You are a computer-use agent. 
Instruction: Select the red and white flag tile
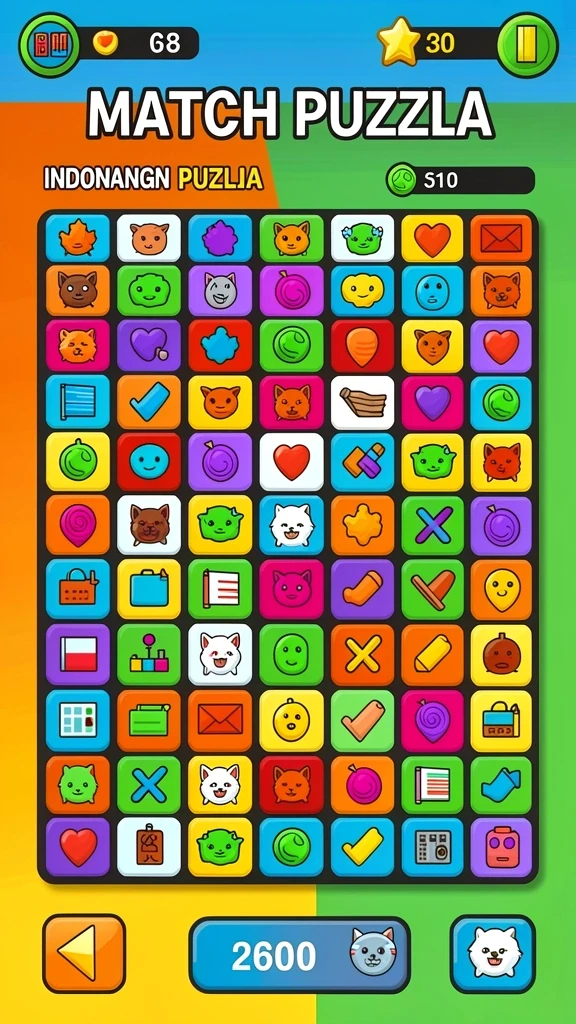pos(78,655)
